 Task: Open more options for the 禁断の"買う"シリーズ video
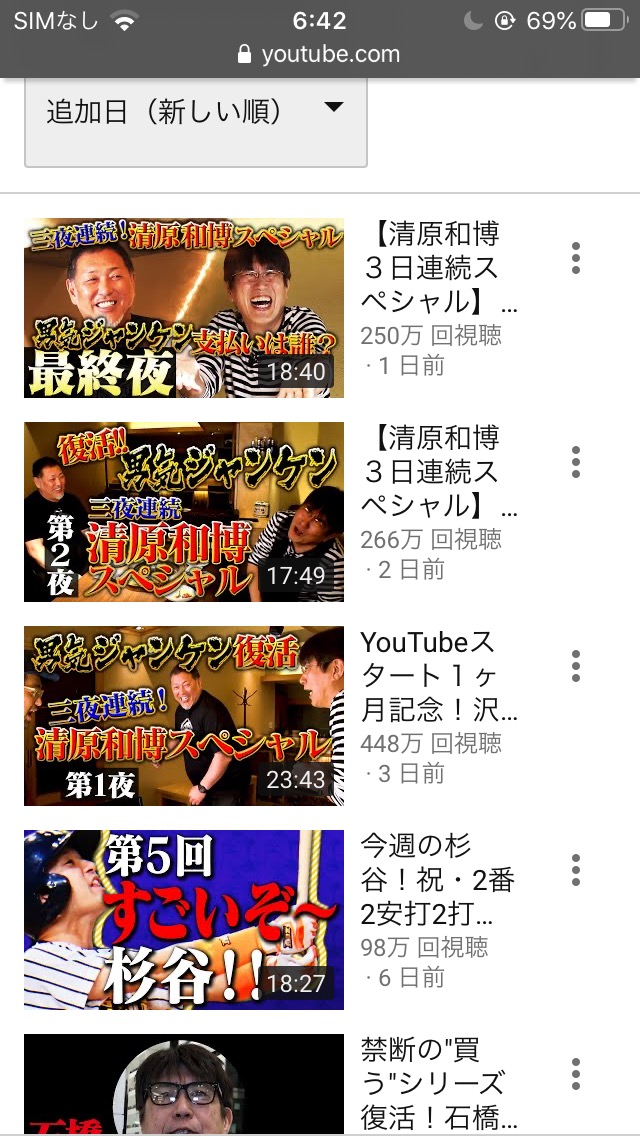click(x=576, y=1074)
